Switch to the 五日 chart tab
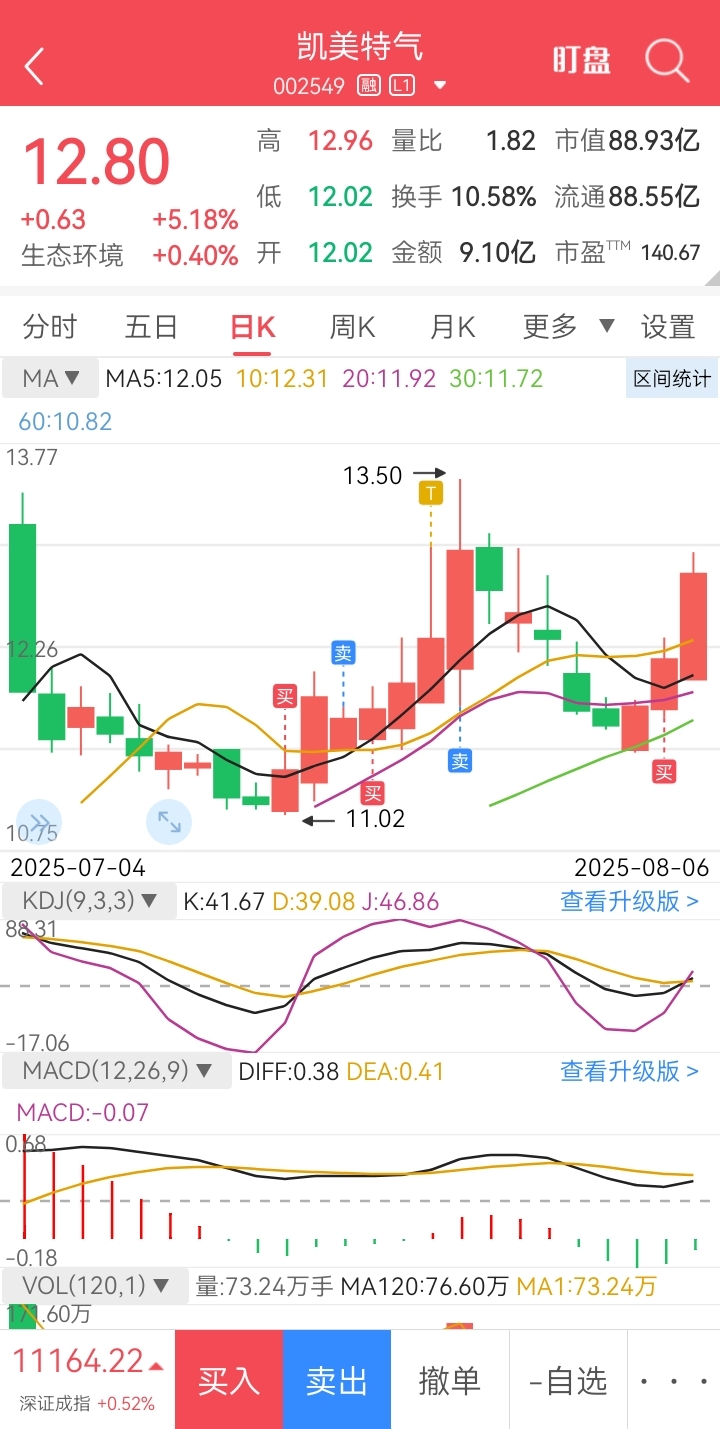 (x=151, y=326)
